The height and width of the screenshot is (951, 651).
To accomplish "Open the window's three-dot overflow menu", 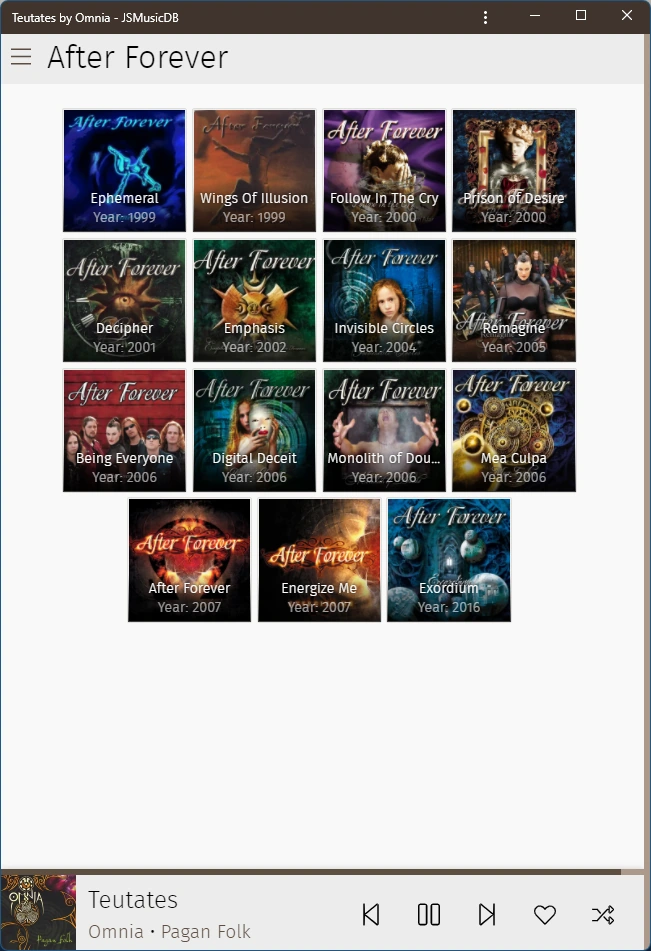I will [485, 17].
